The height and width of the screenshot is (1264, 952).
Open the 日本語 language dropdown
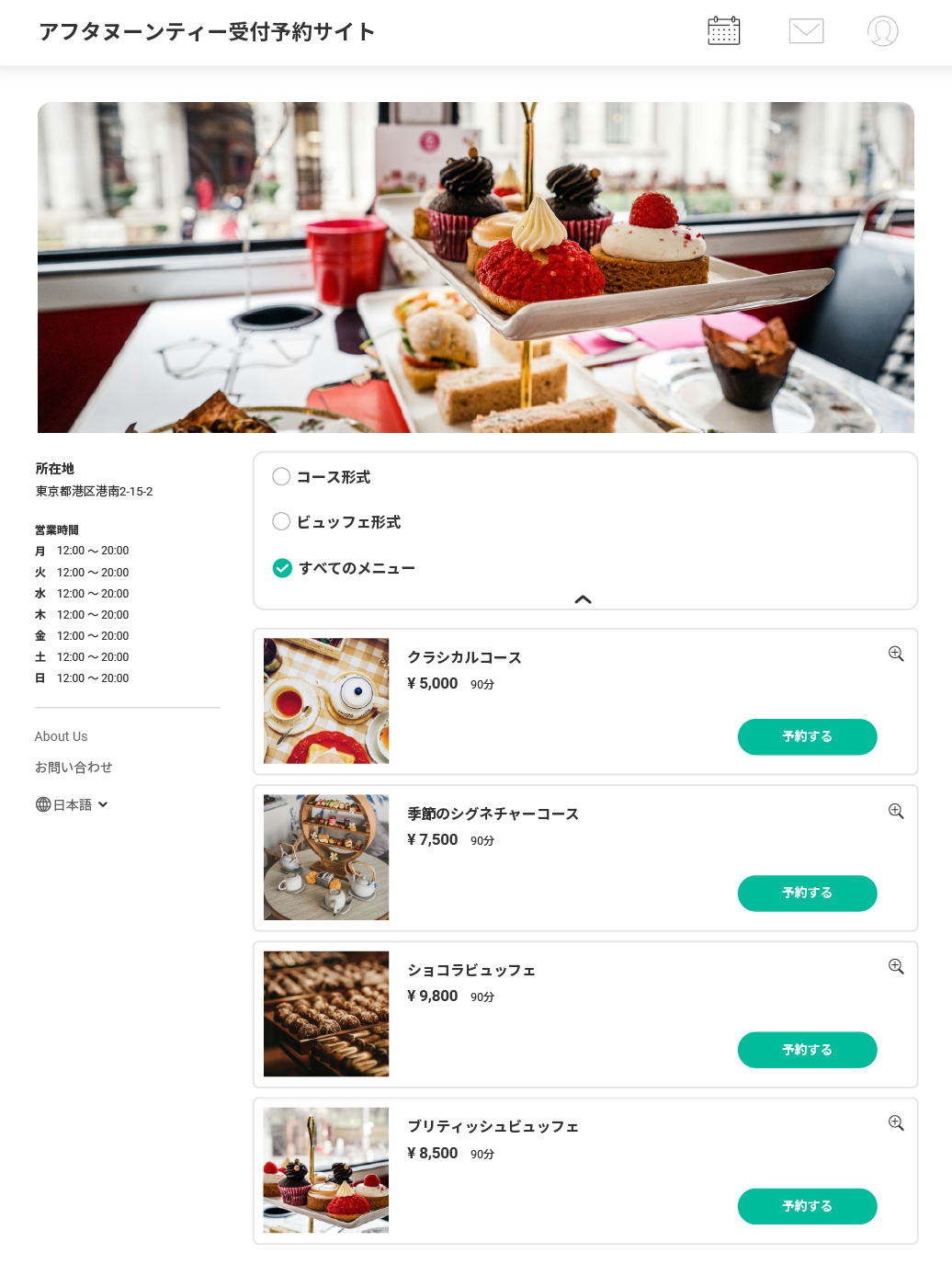coord(73,804)
